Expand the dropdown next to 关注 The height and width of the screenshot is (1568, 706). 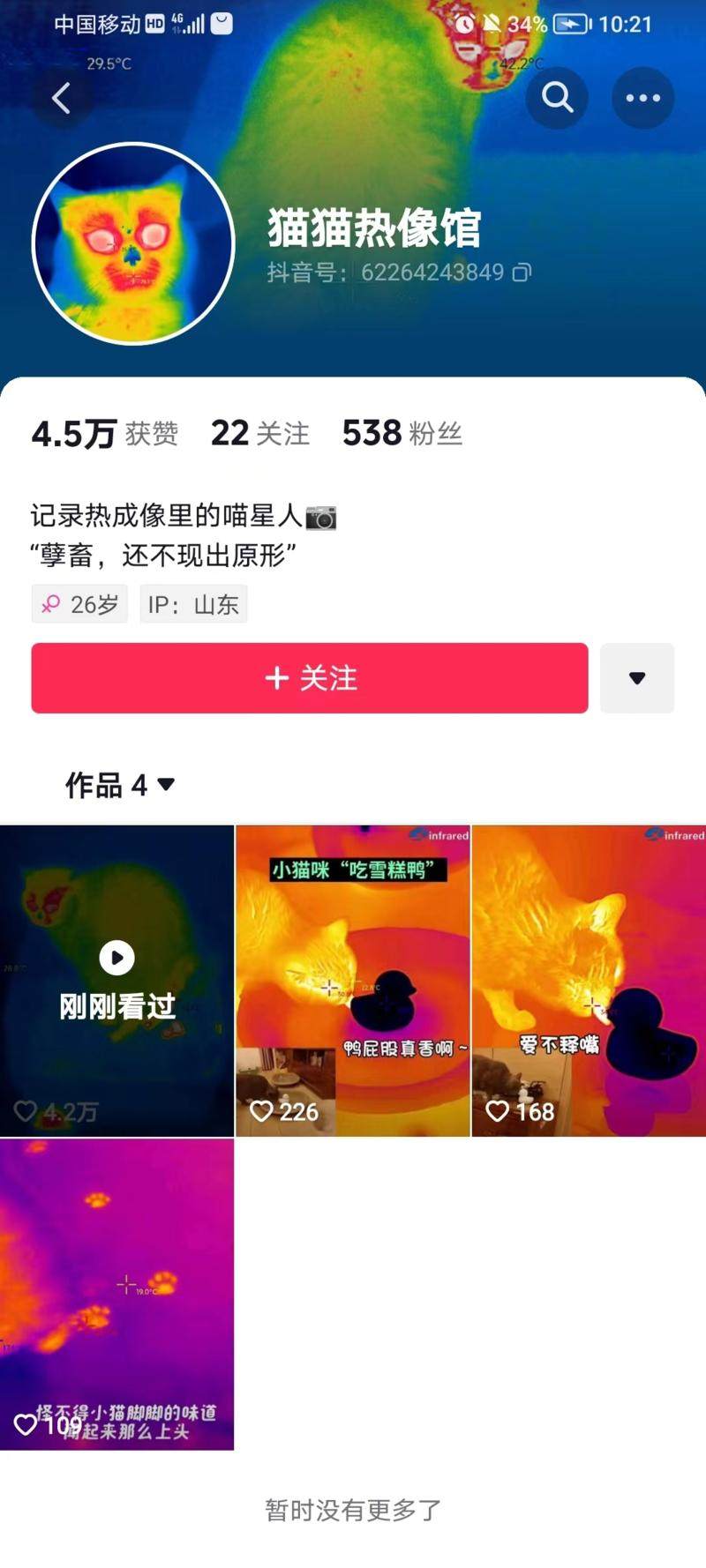[x=637, y=677]
